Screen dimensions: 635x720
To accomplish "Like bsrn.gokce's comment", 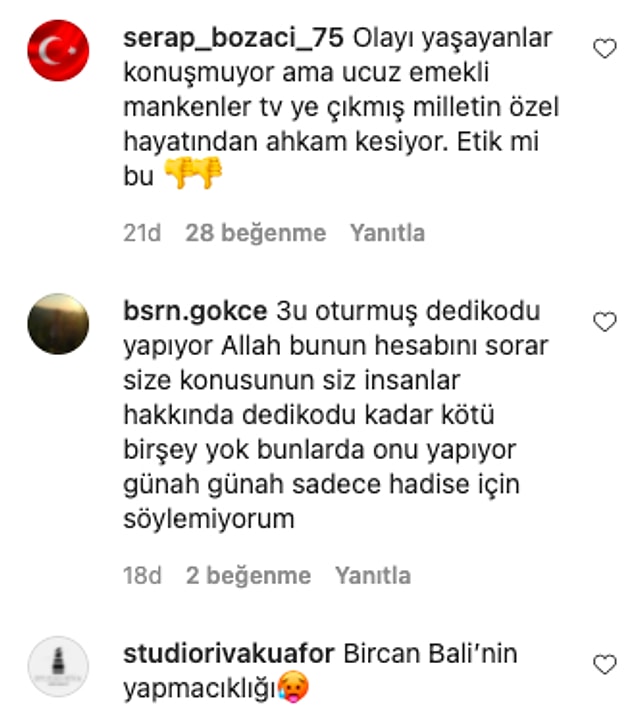I will coord(605,321).
